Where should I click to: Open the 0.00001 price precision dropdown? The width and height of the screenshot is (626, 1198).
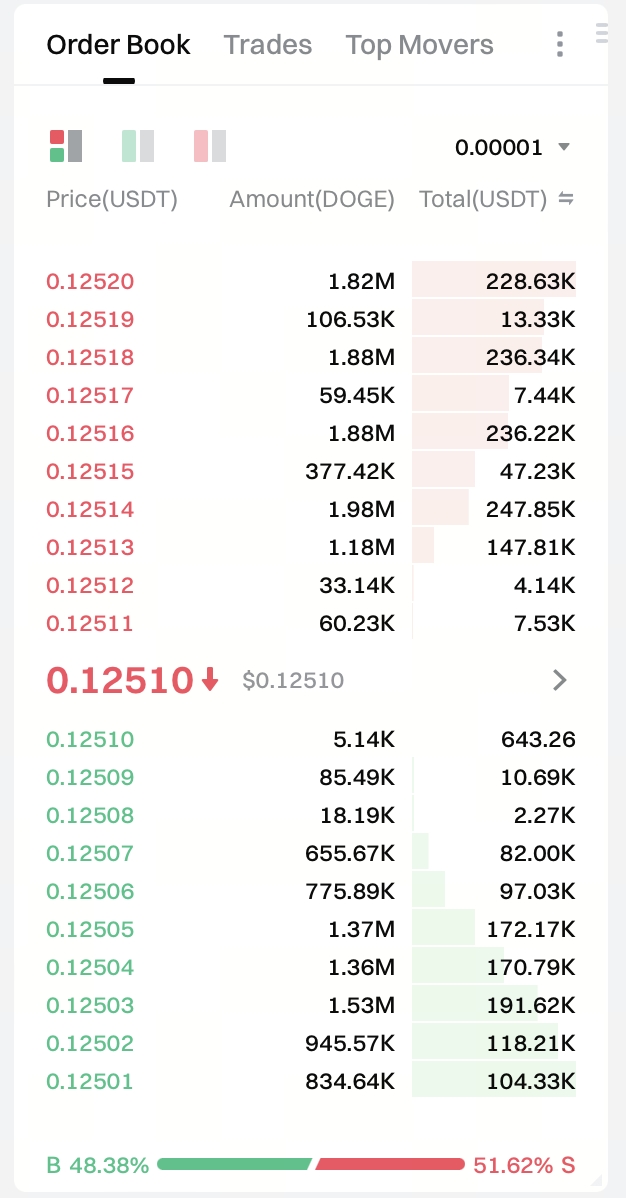point(512,147)
